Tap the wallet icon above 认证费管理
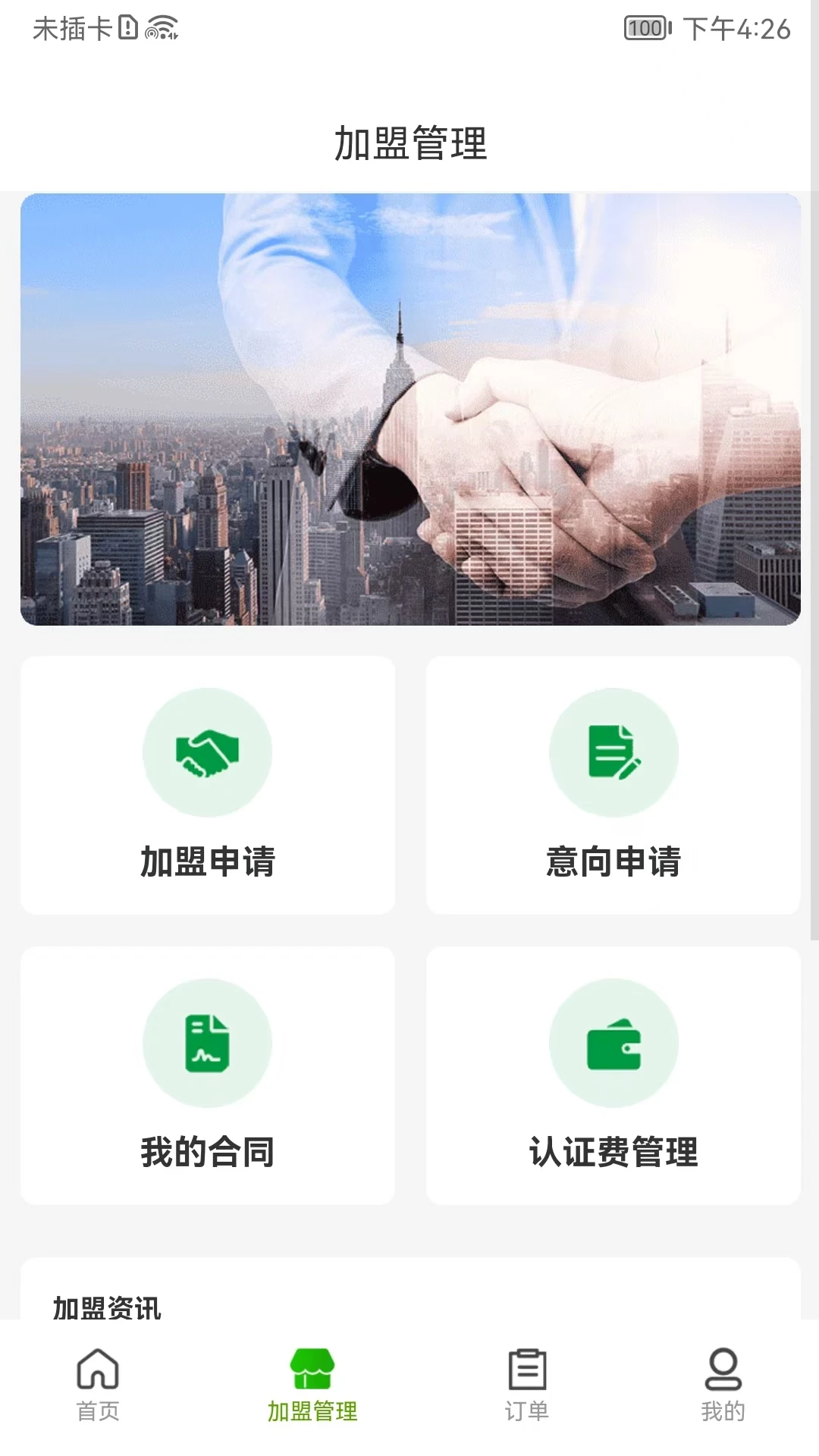The width and height of the screenshot is (819, 1456). (614, 1043)
